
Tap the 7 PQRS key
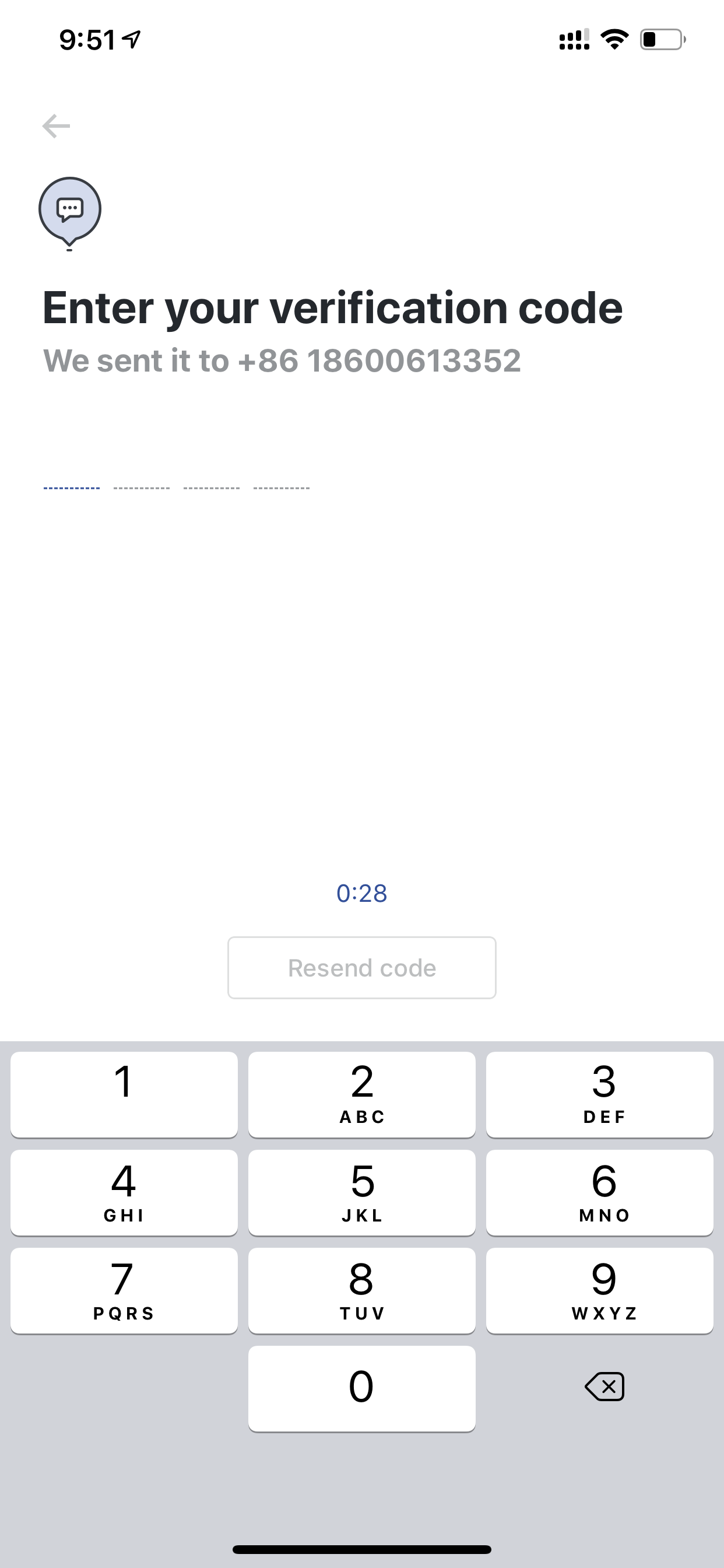(x=124, y=1290)
